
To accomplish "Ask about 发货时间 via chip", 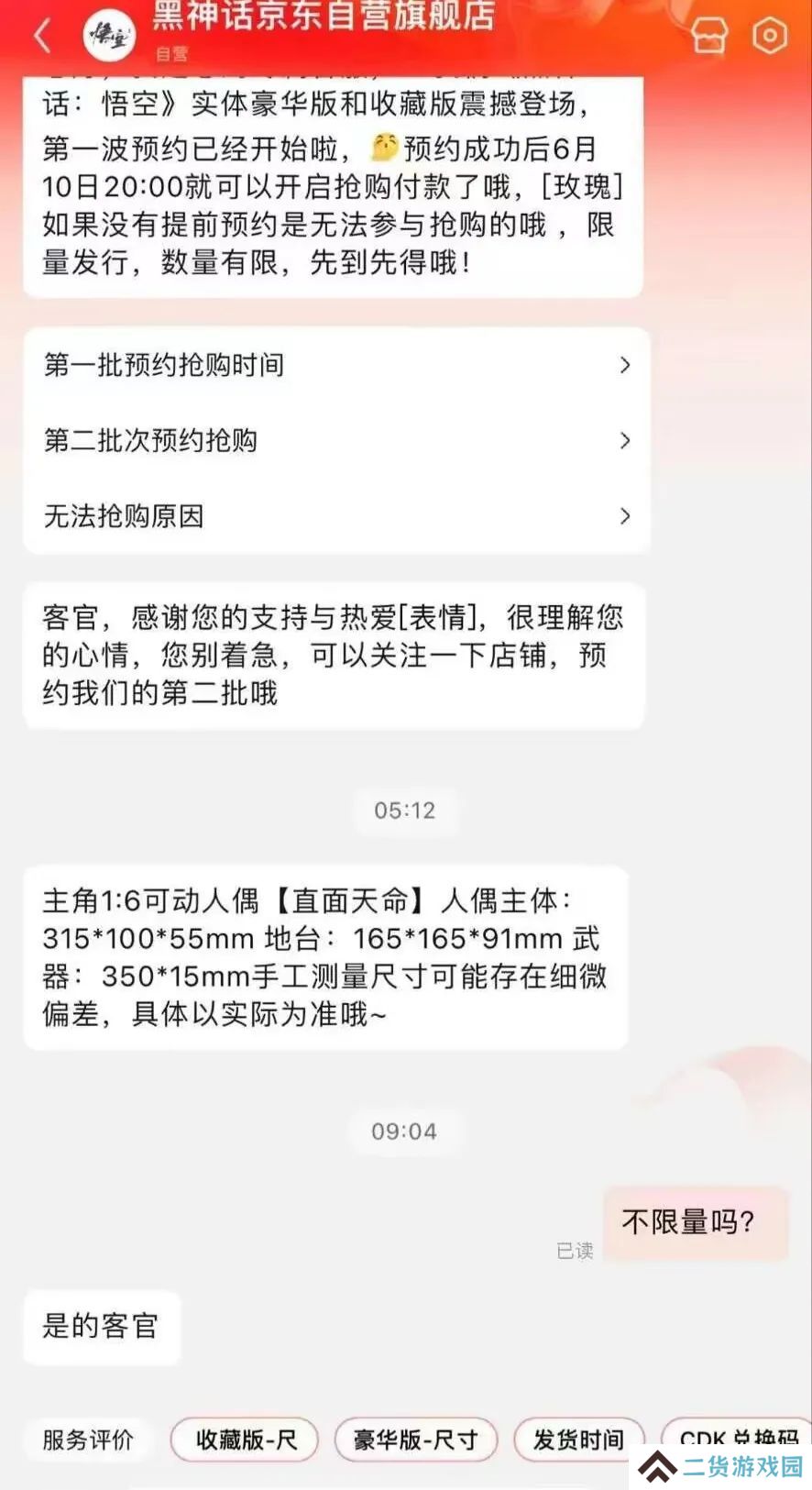I will [578, 1440].
